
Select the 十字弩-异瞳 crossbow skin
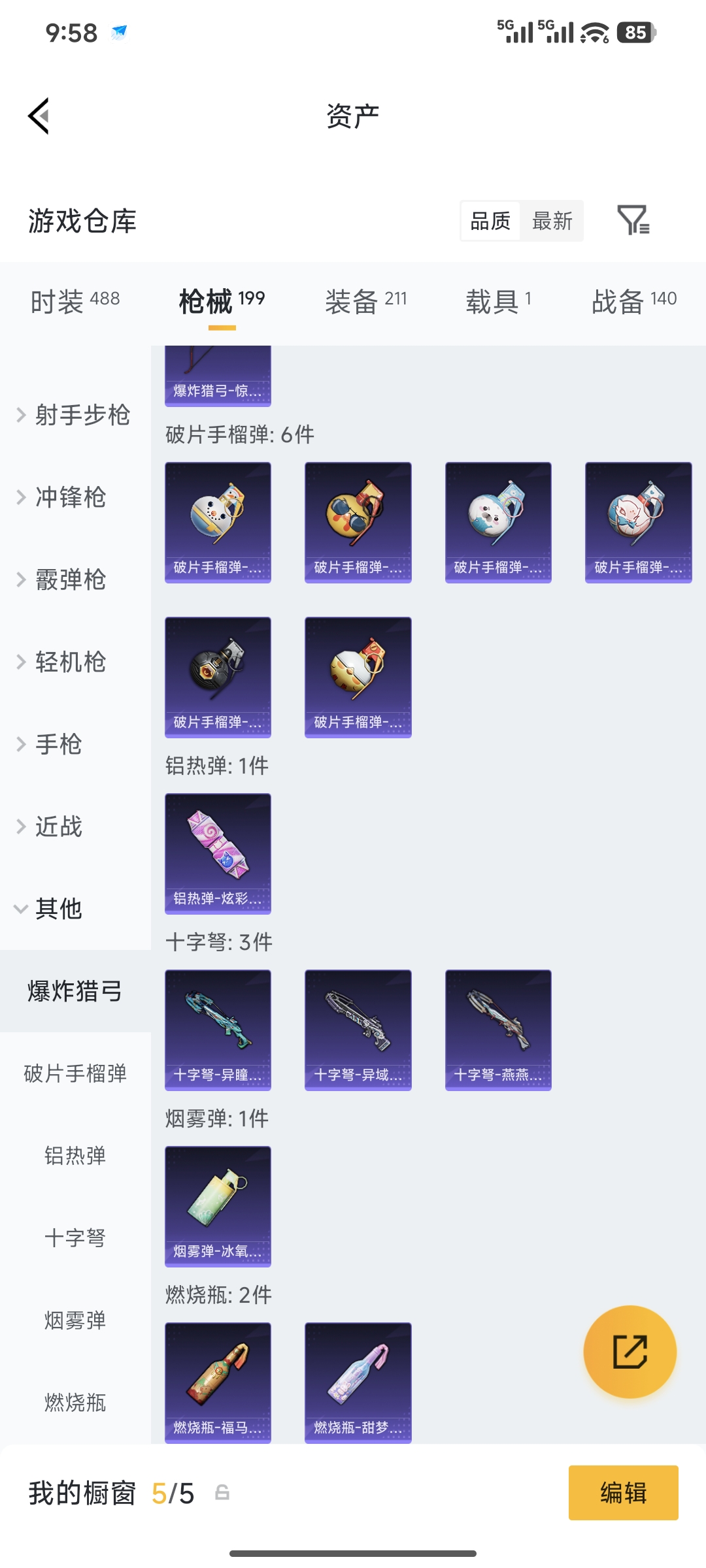pos(218,1030)
